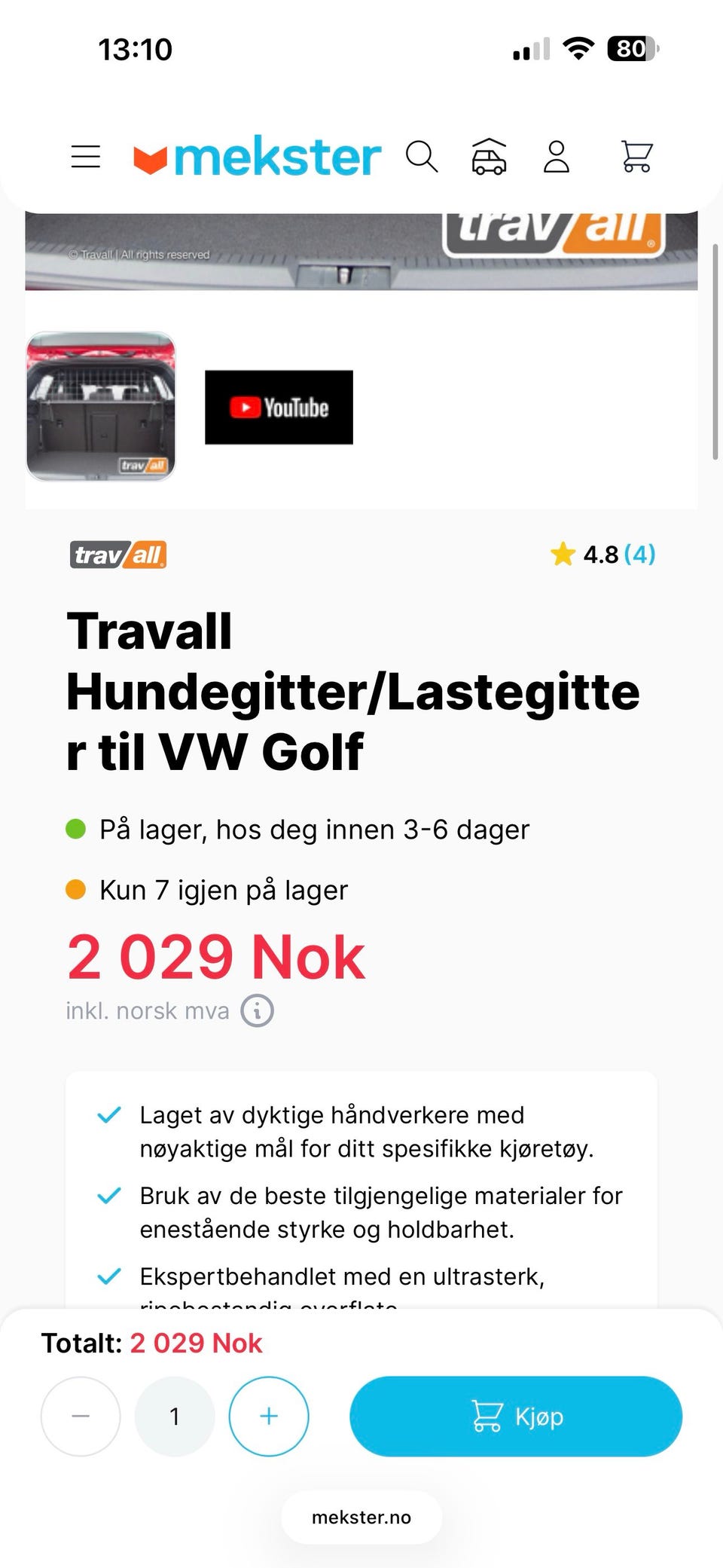Image resolution: width=723 pixels, height=1568 pixels.
Task: Expand the mekster.no address bar
Action: (361, 1518)
